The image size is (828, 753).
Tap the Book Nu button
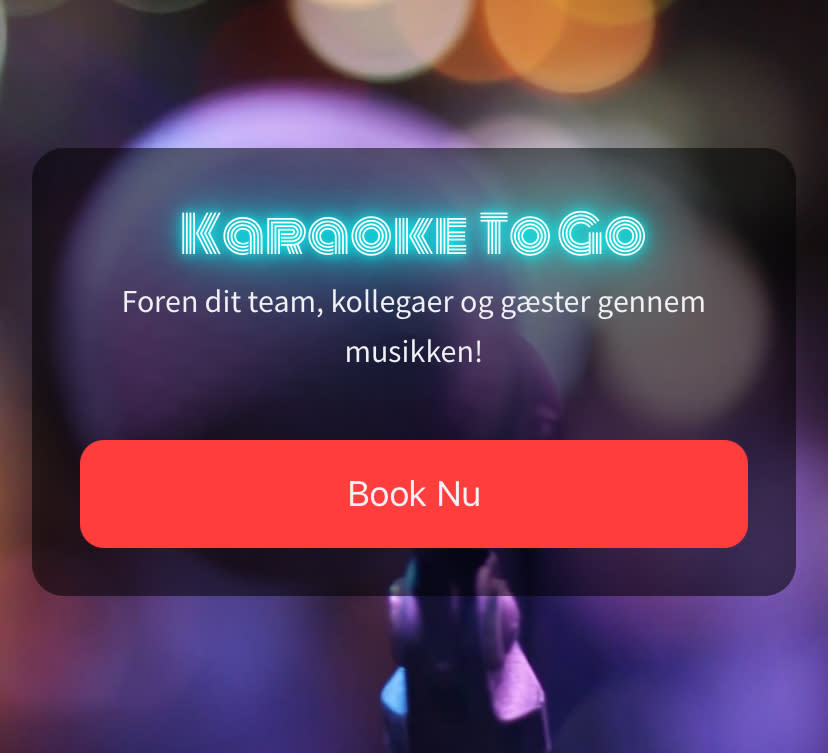click(414, 494)
